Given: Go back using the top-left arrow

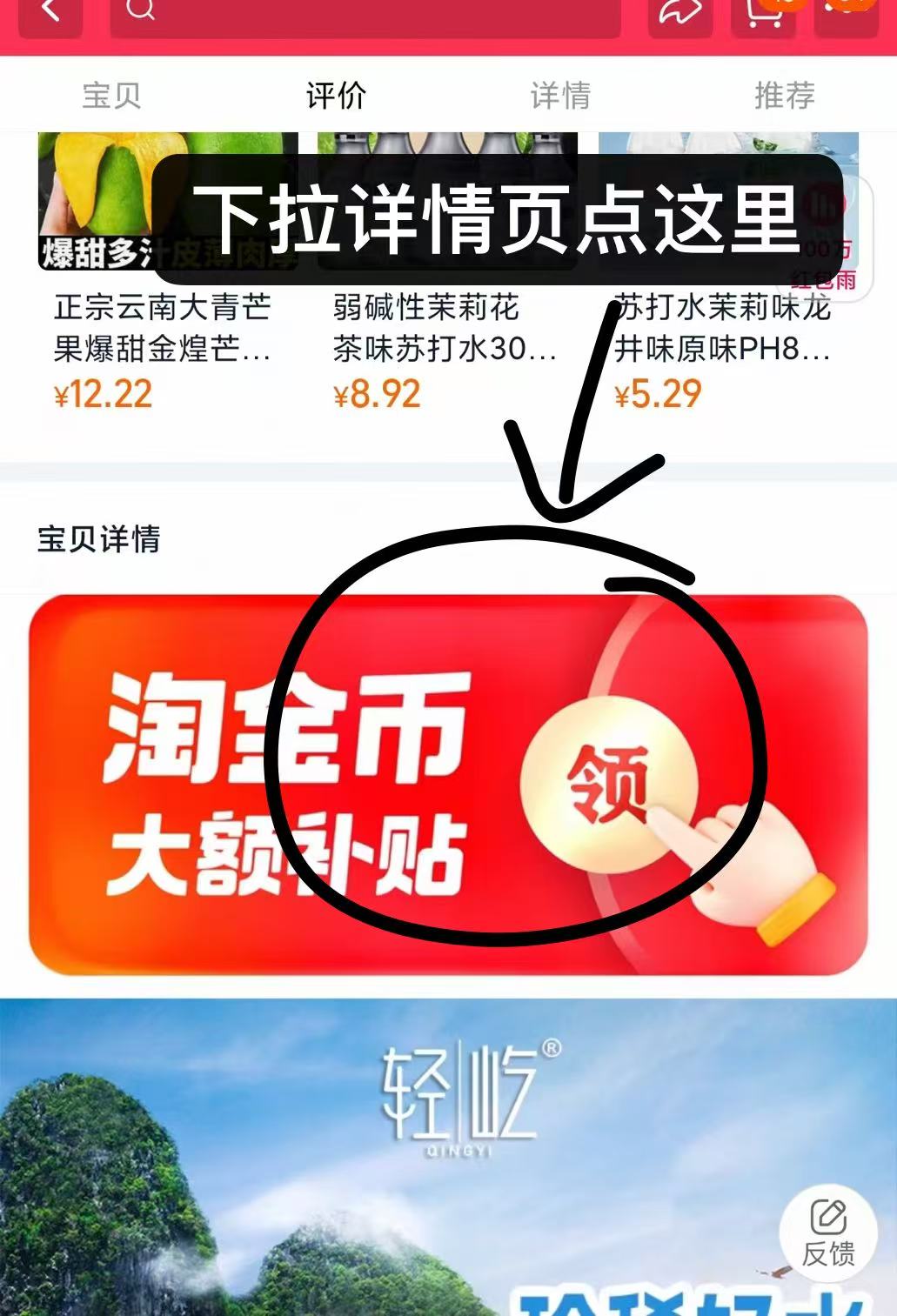Looking at the screenshot, I should click(x=50, y=13).
